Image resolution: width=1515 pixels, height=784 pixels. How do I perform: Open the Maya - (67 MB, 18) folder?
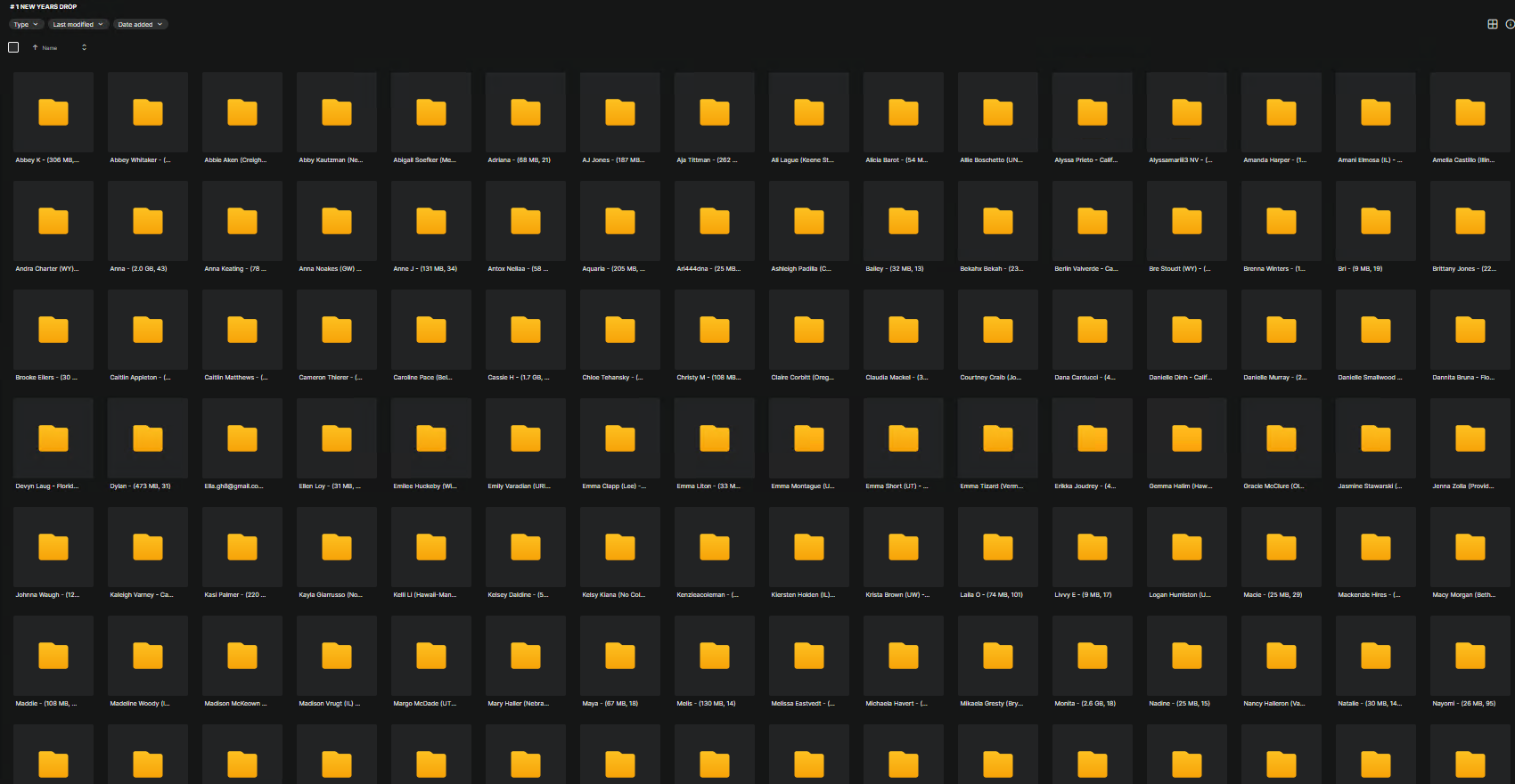point(619,657)
